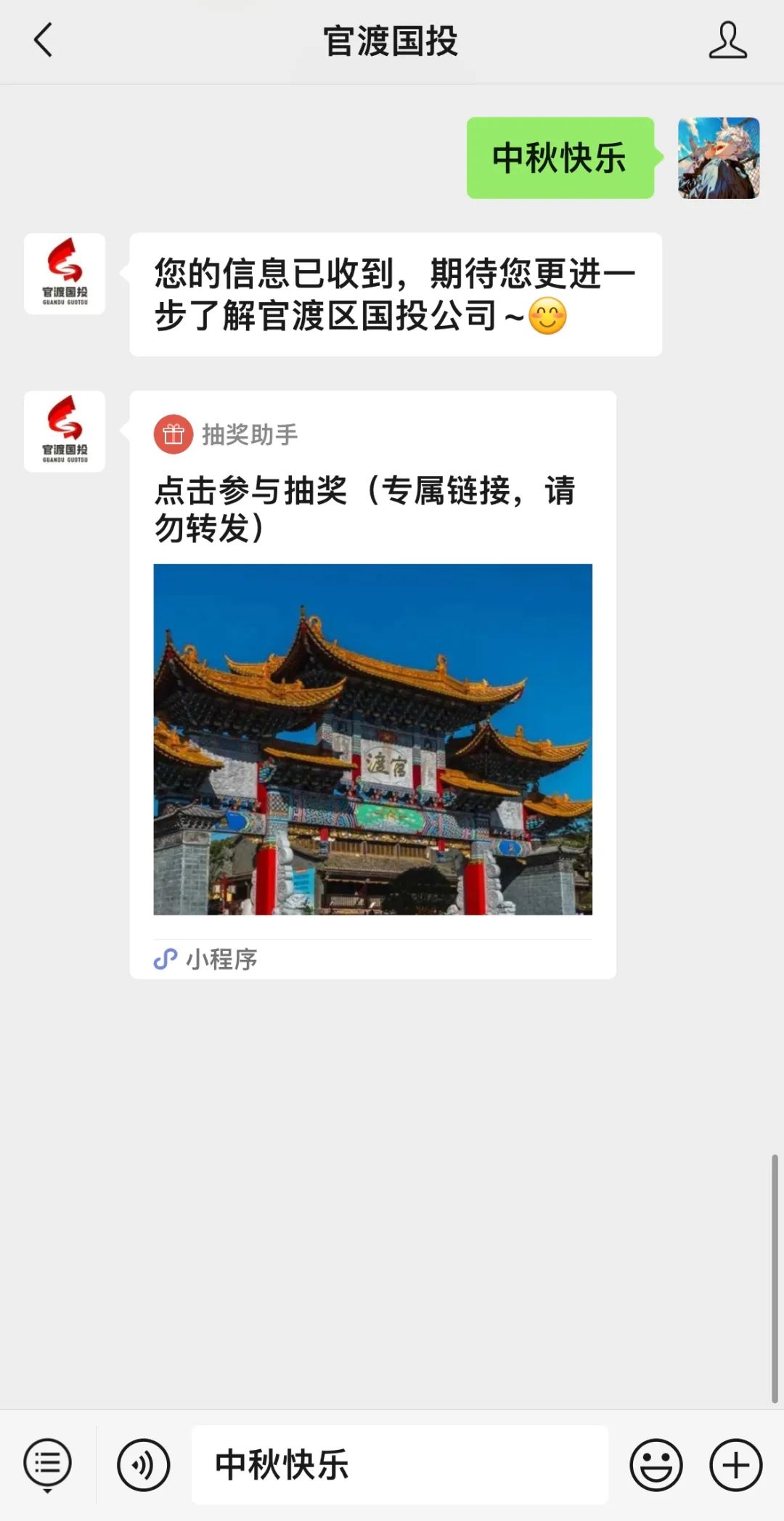Open the contact profile icon at top right
Image resolution: width=784 pixels, height=1521 pixels.
[728, 41]
